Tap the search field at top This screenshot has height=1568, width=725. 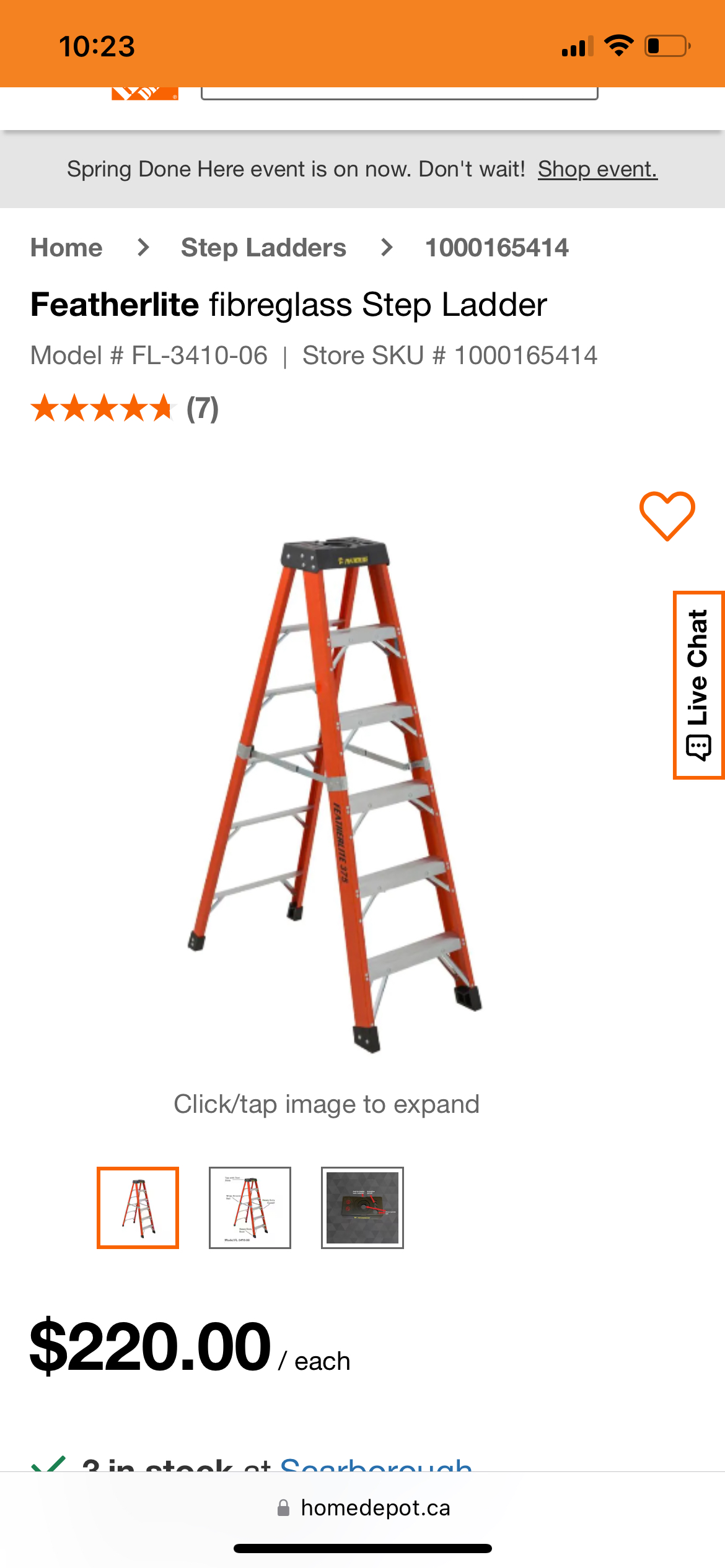click(399, 93)
